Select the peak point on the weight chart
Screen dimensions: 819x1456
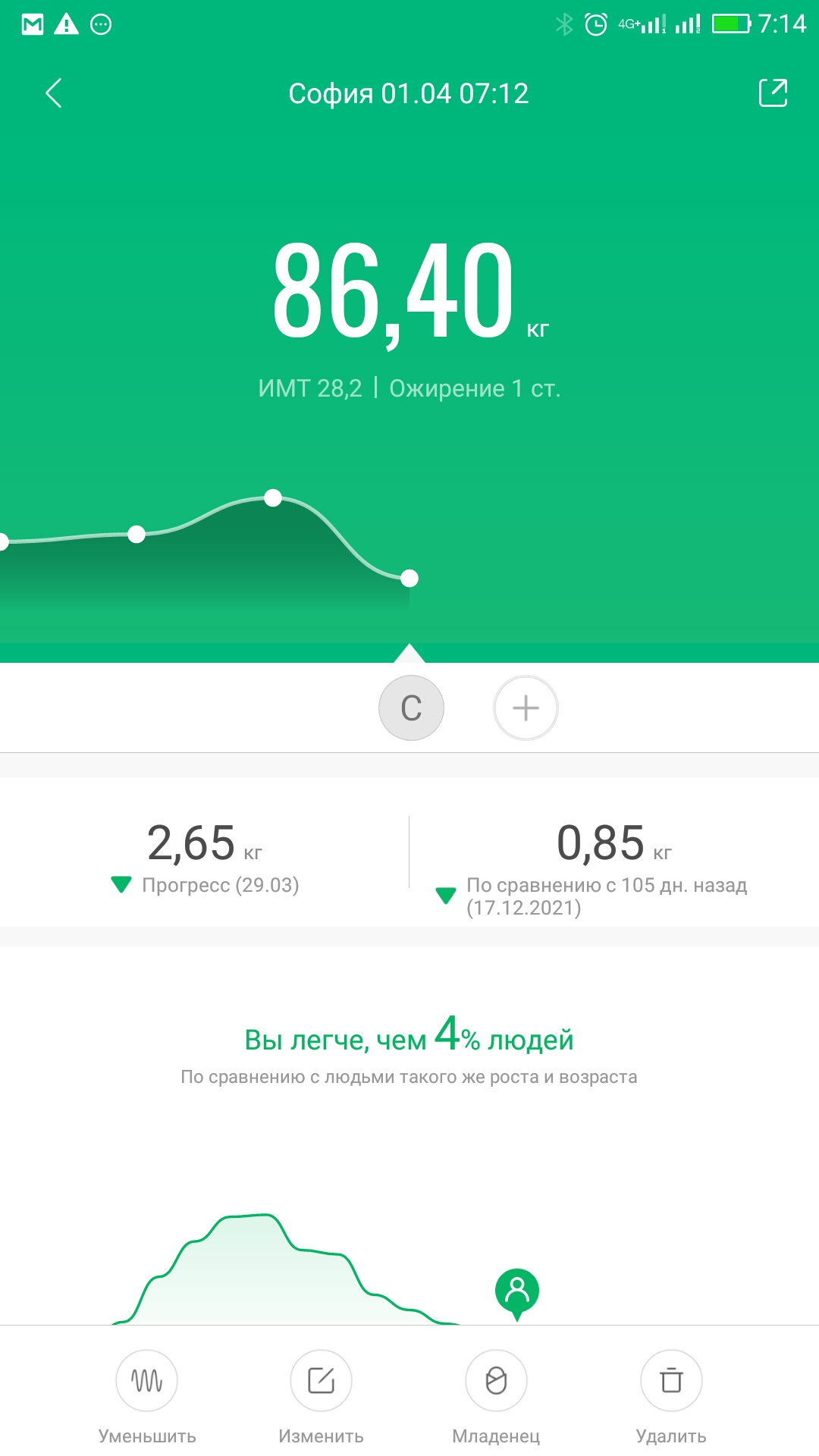(273, 498)
